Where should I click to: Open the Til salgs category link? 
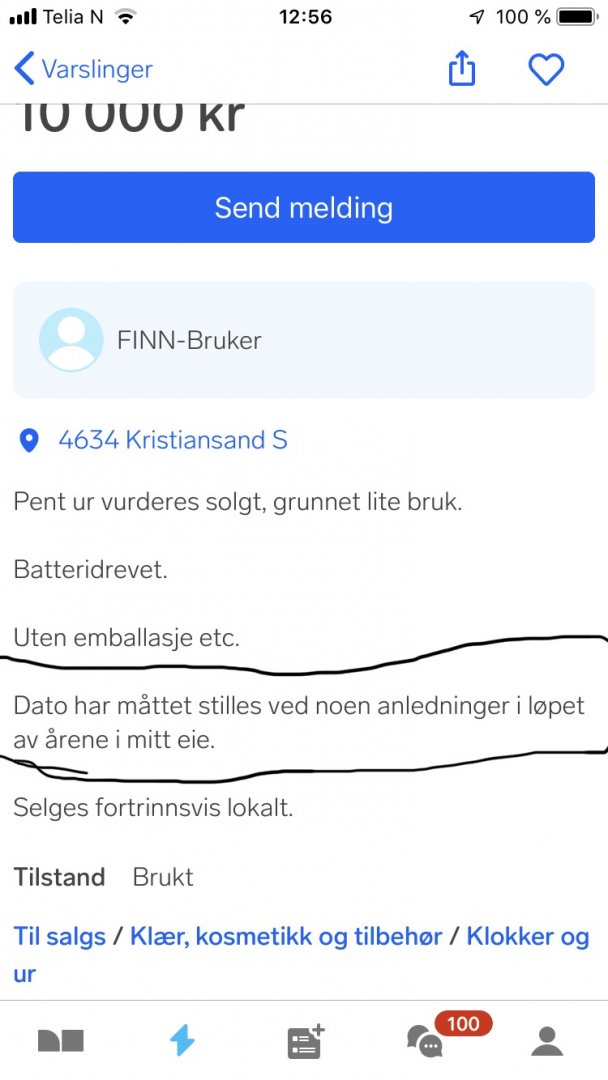point(60,937)
